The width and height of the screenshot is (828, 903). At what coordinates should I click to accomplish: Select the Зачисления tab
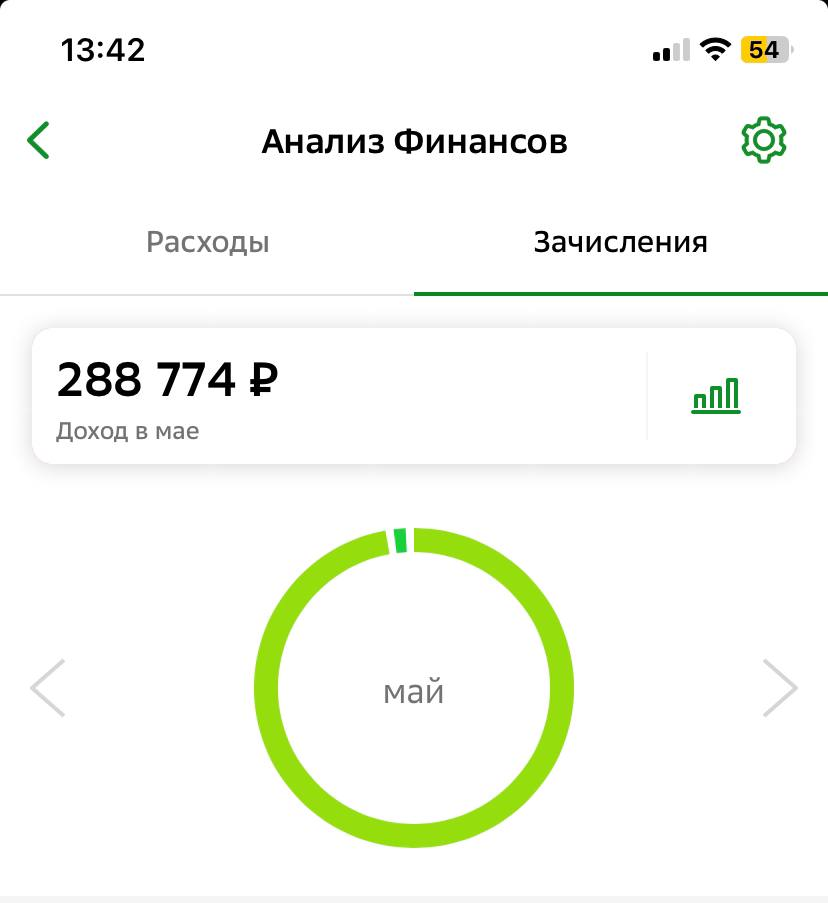click(620, 242)
